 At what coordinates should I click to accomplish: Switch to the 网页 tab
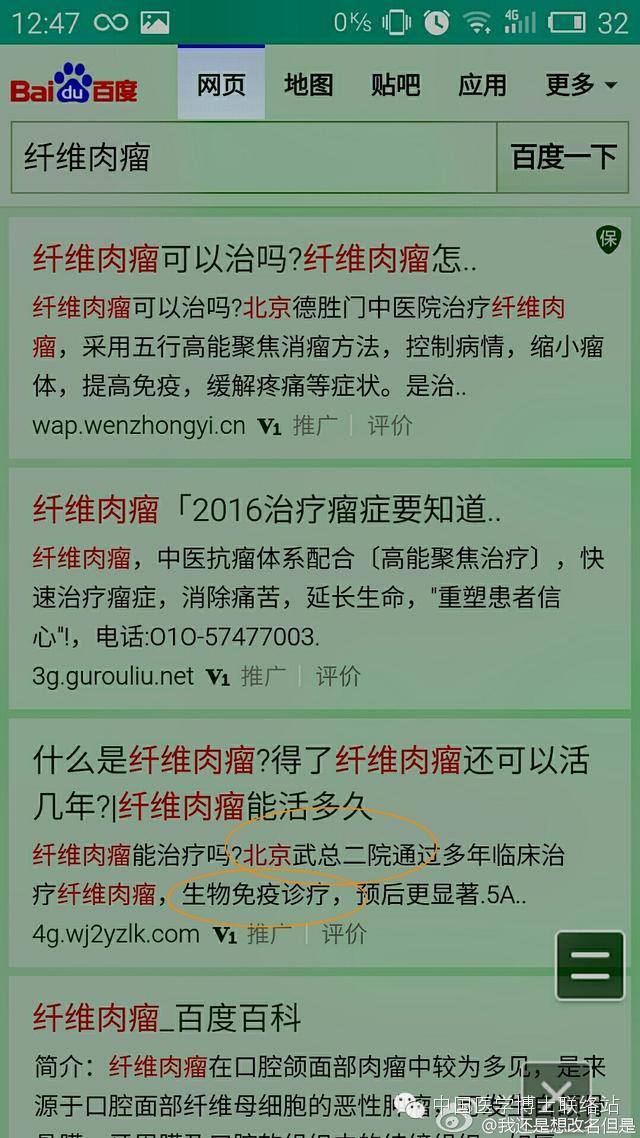pos(221,85)
